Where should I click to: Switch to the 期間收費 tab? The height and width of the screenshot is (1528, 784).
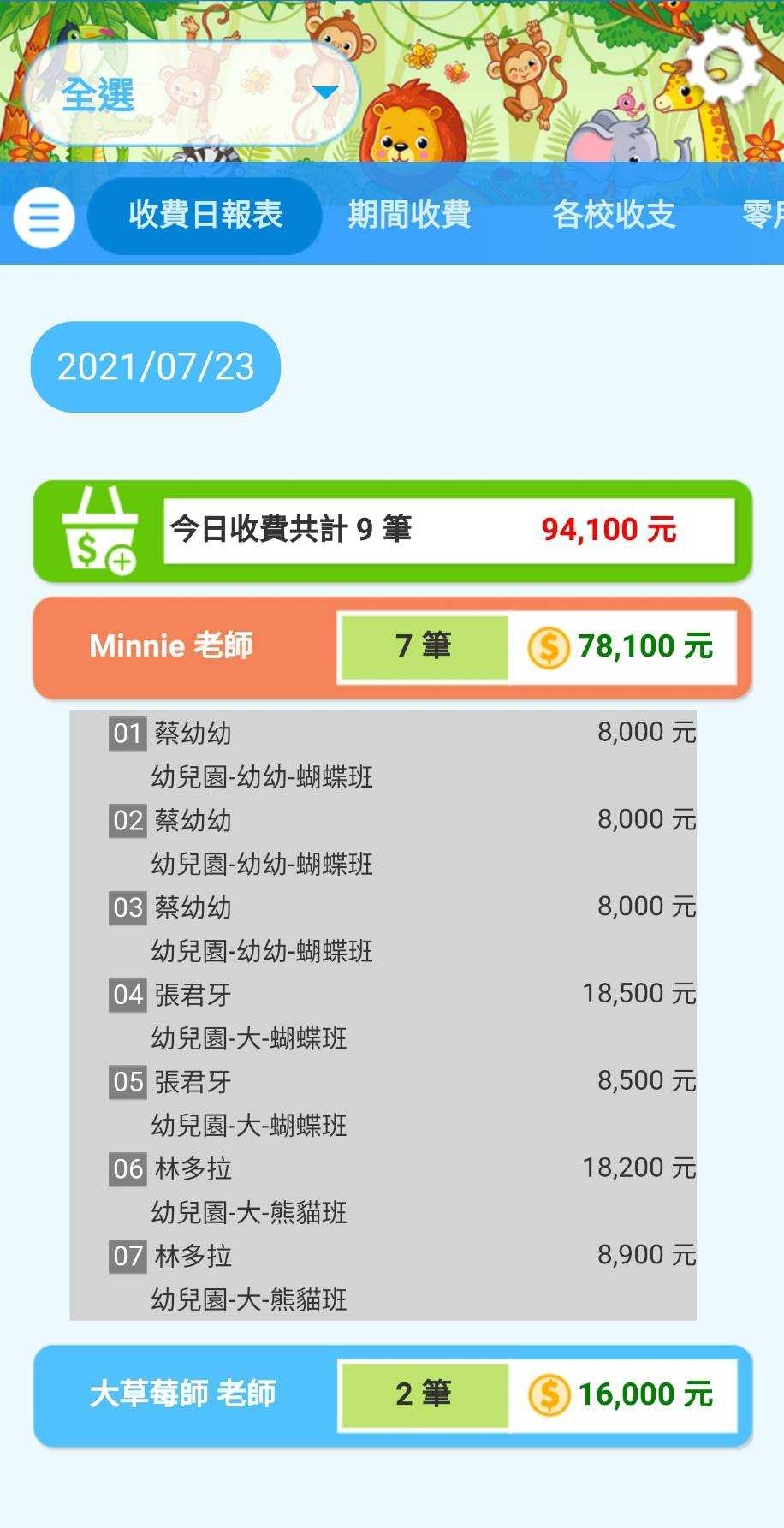pyautogui.click(x=409, y=216)
